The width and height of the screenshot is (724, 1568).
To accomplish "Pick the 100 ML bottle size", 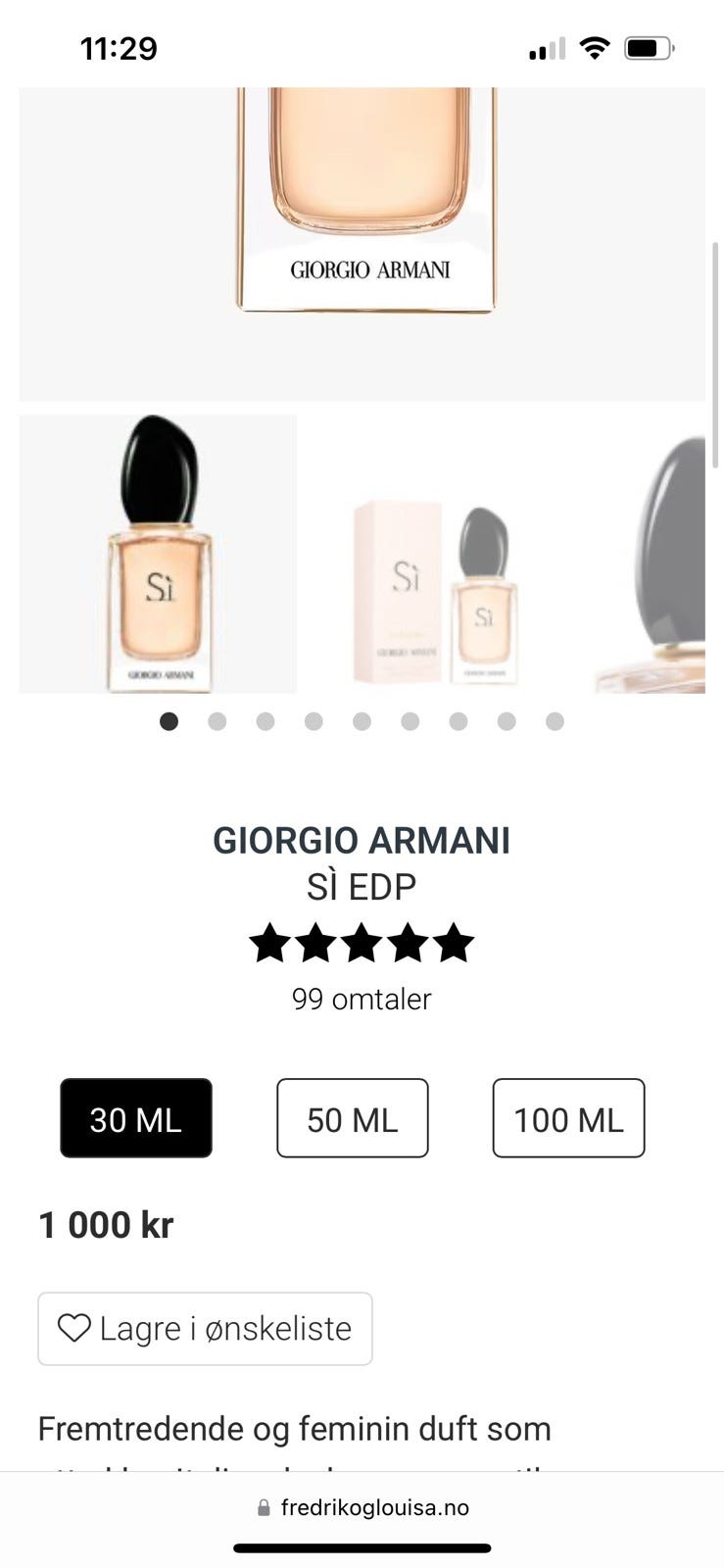I will (568, 1118).
